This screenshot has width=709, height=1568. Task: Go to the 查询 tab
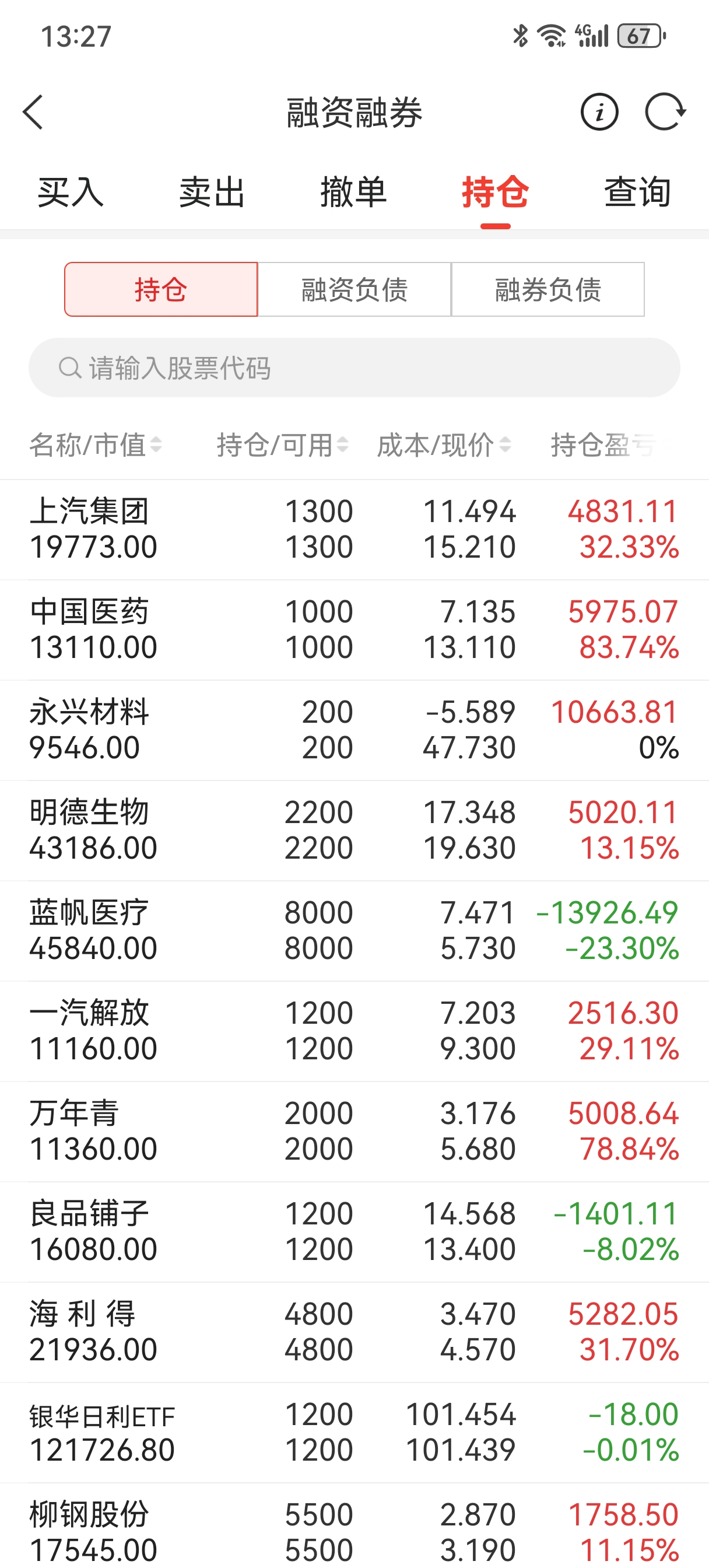point(637,192)
